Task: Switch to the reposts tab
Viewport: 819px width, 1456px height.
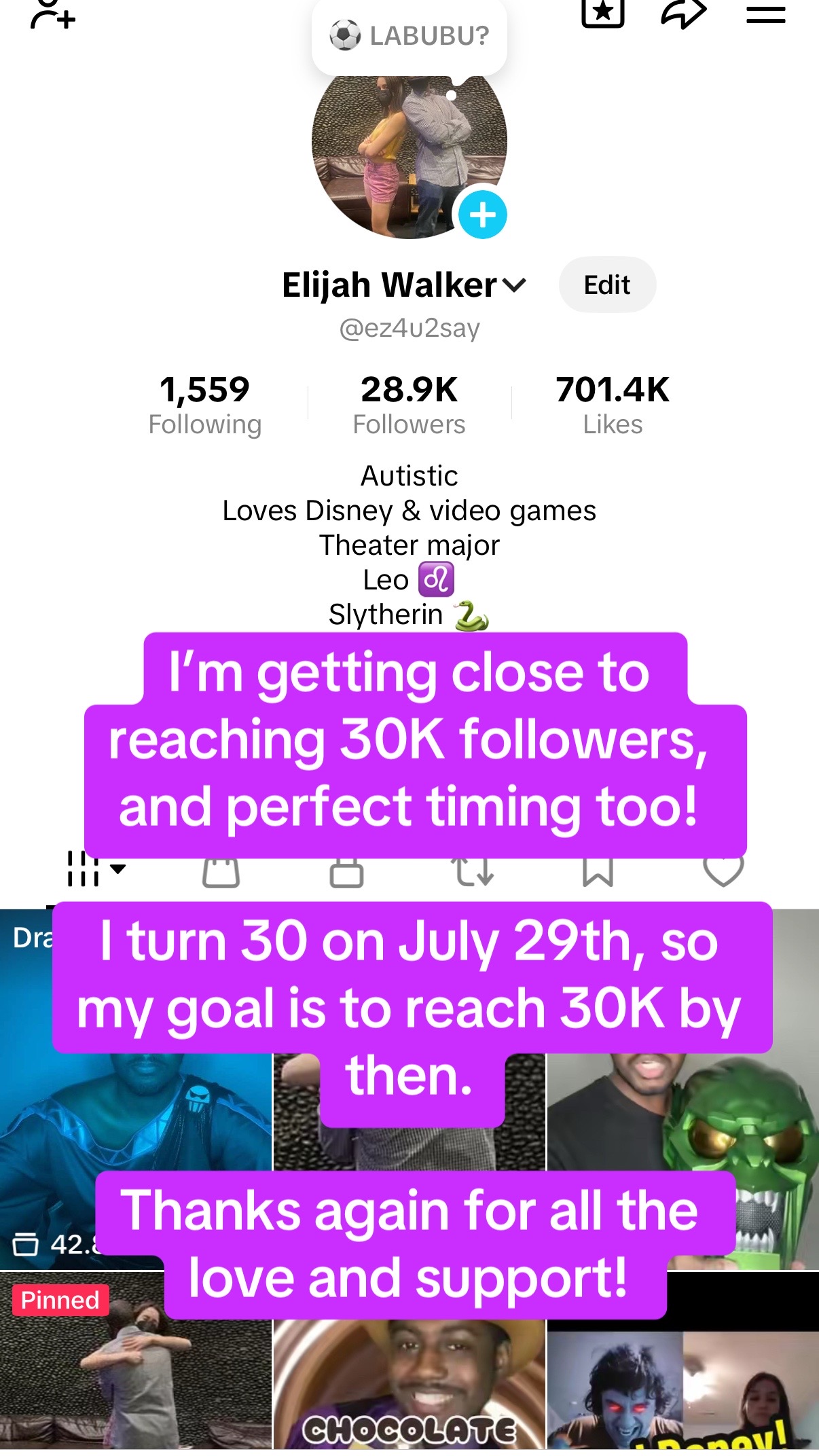Action: (x=473, y=871)
